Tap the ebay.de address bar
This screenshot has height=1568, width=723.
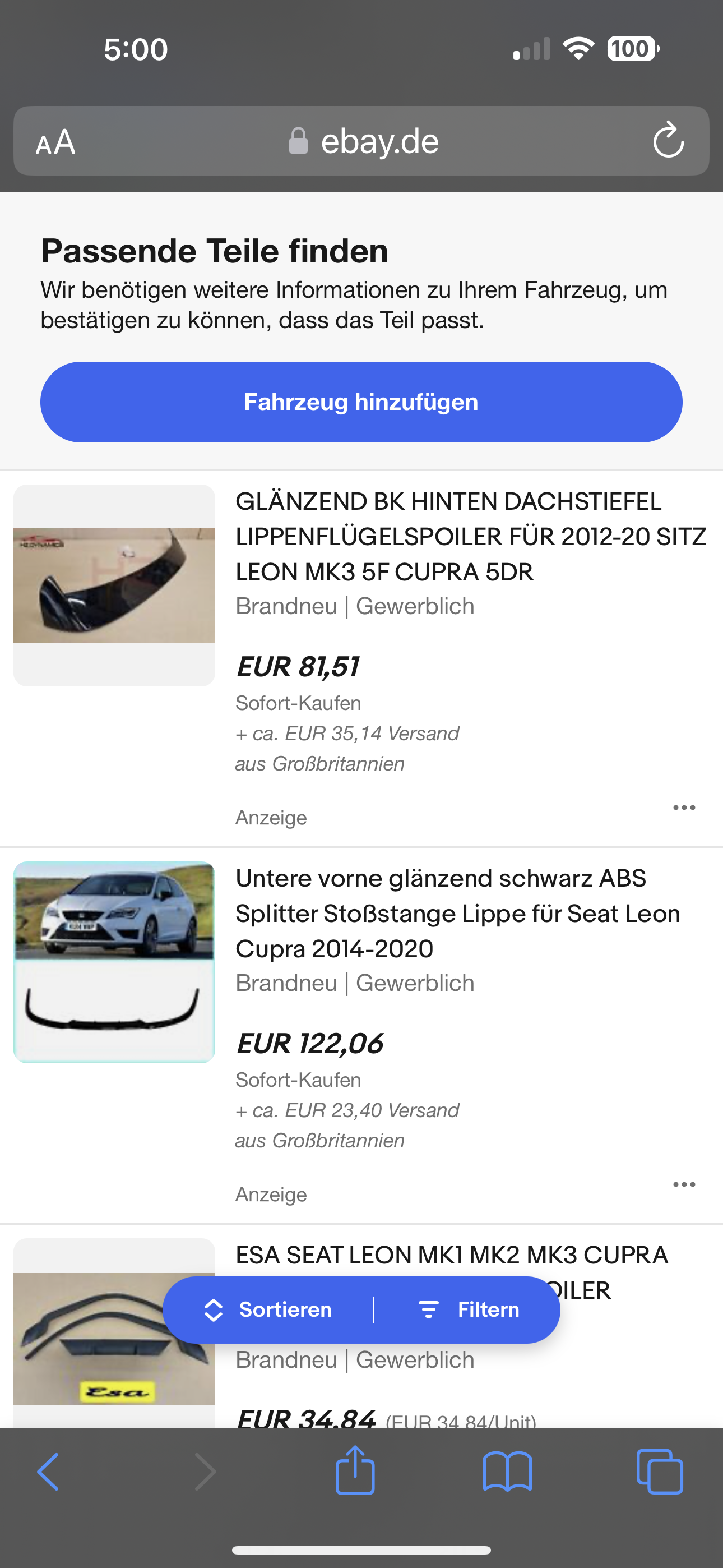pyautogui.click(x=363, y=141)
